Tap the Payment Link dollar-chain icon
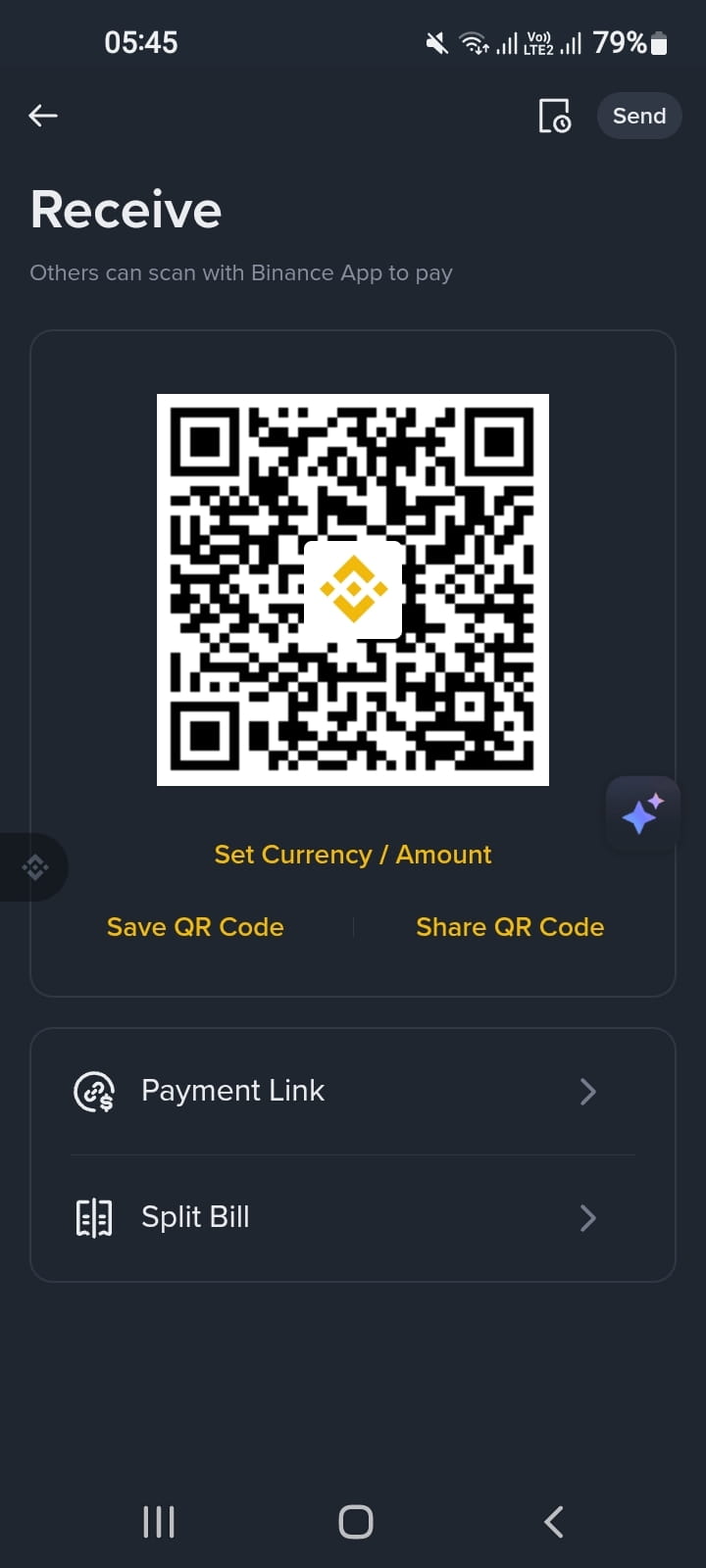The width and height of the screenshot is (706, 1568). pos(93,1091)
